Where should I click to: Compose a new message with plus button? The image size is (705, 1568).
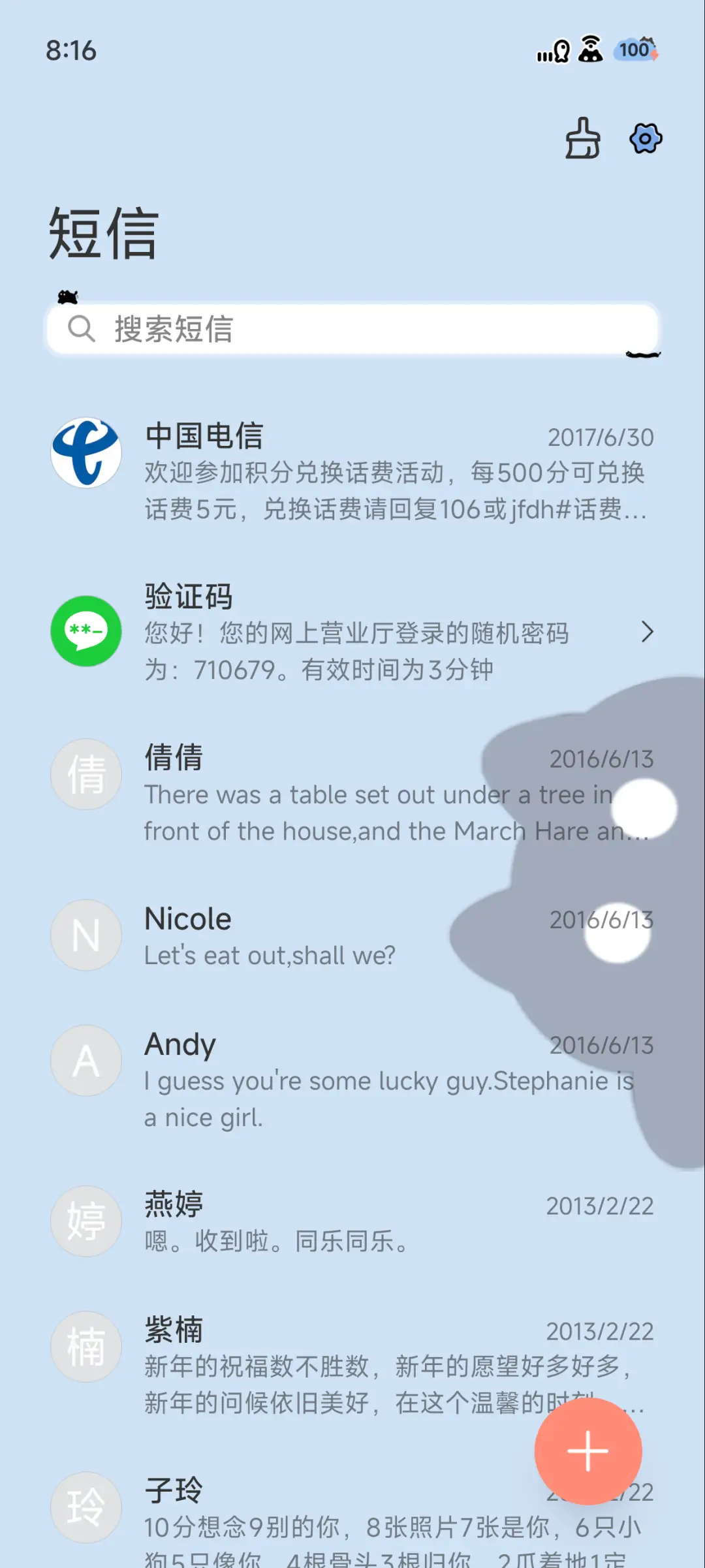(x=587, y=1450)
